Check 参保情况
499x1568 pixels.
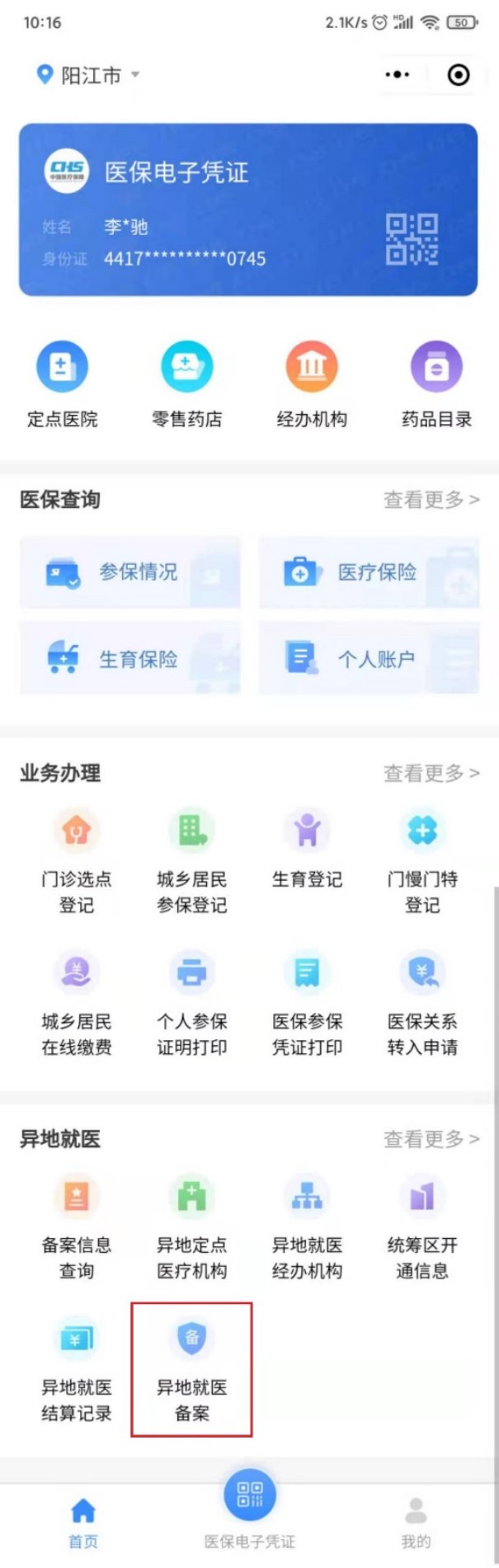pos(130,572)
